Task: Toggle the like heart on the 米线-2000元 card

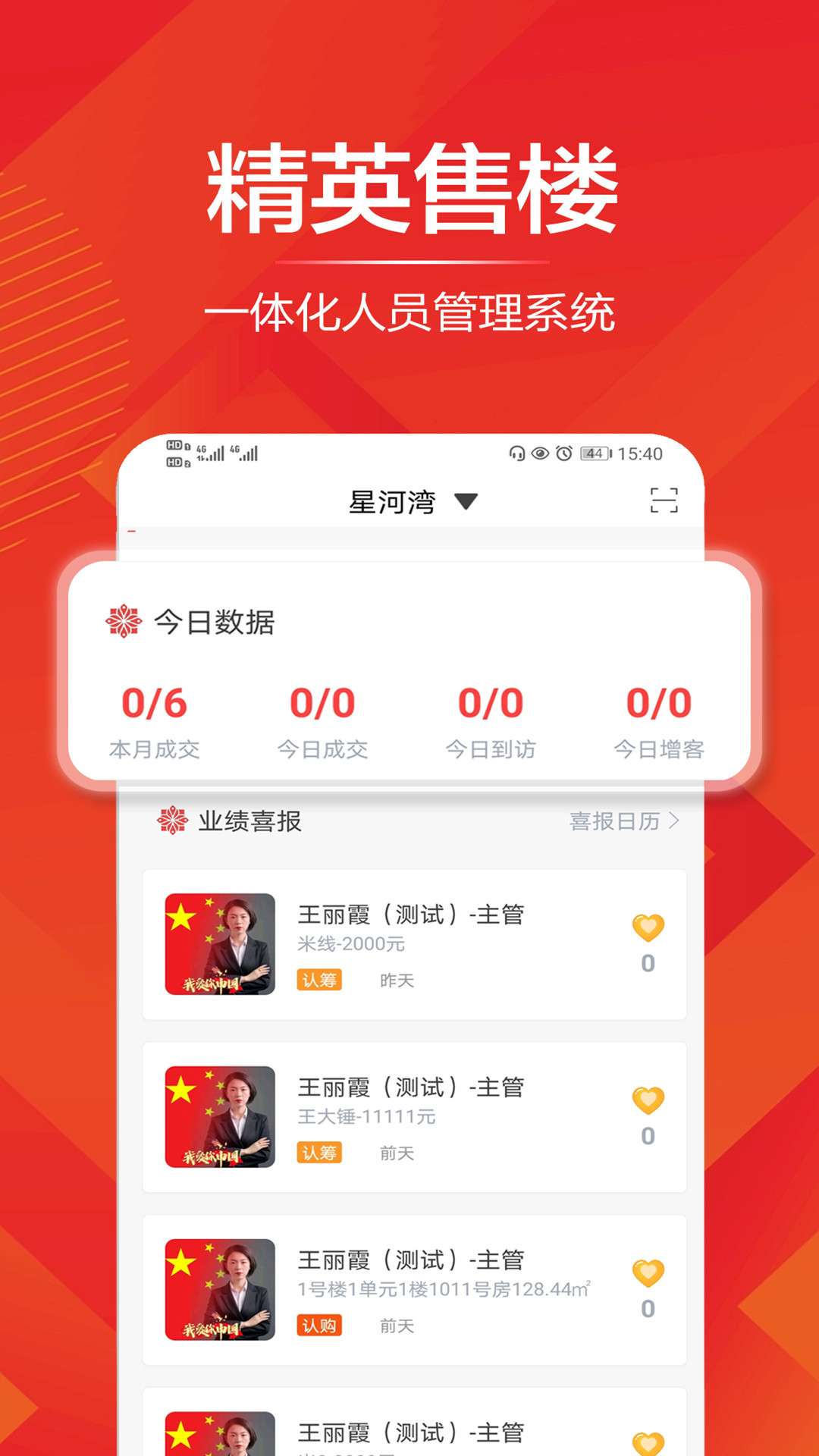Action: tap(649, 926)
